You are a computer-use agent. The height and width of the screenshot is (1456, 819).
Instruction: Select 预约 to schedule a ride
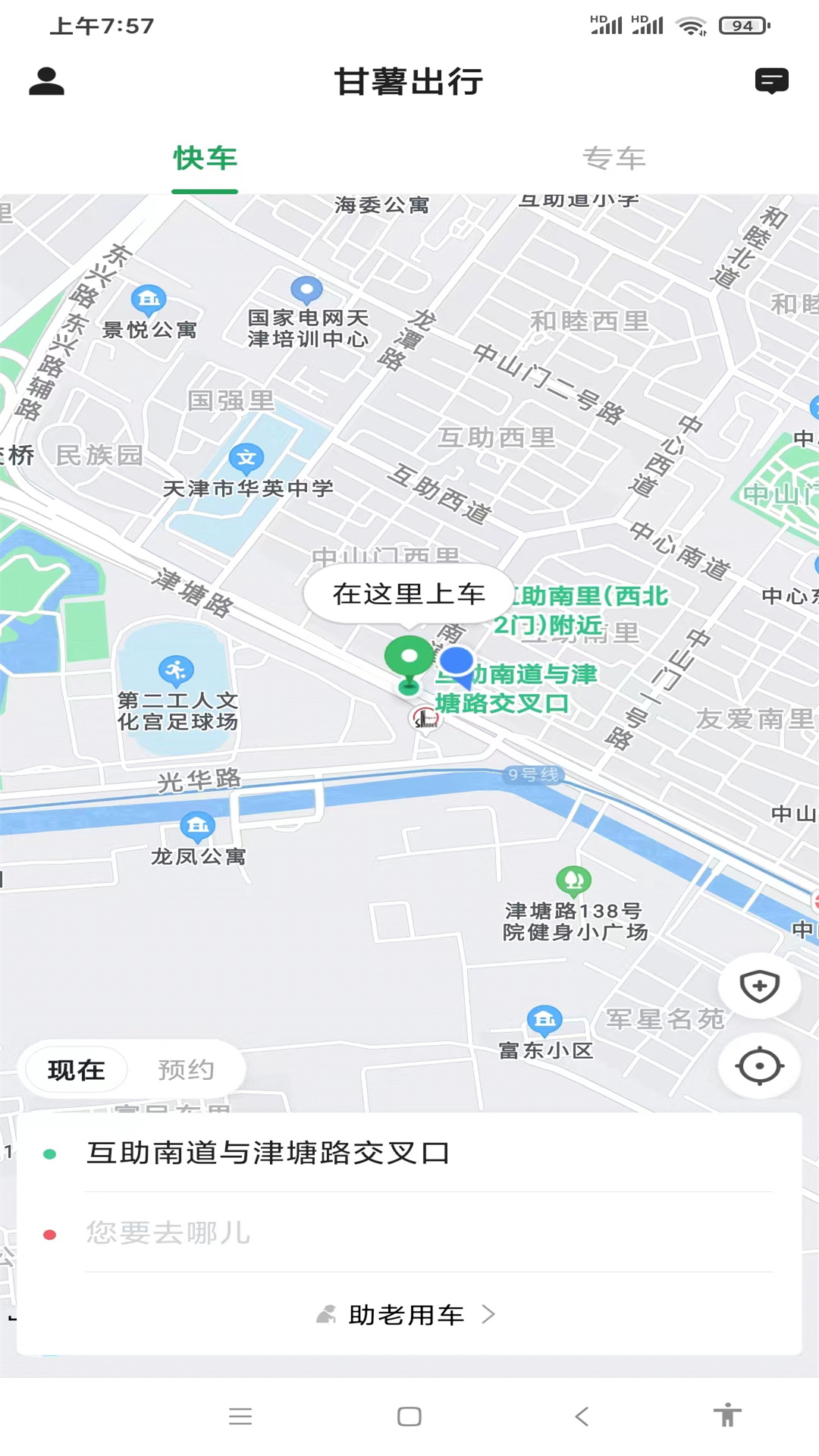click(186, 1070)
